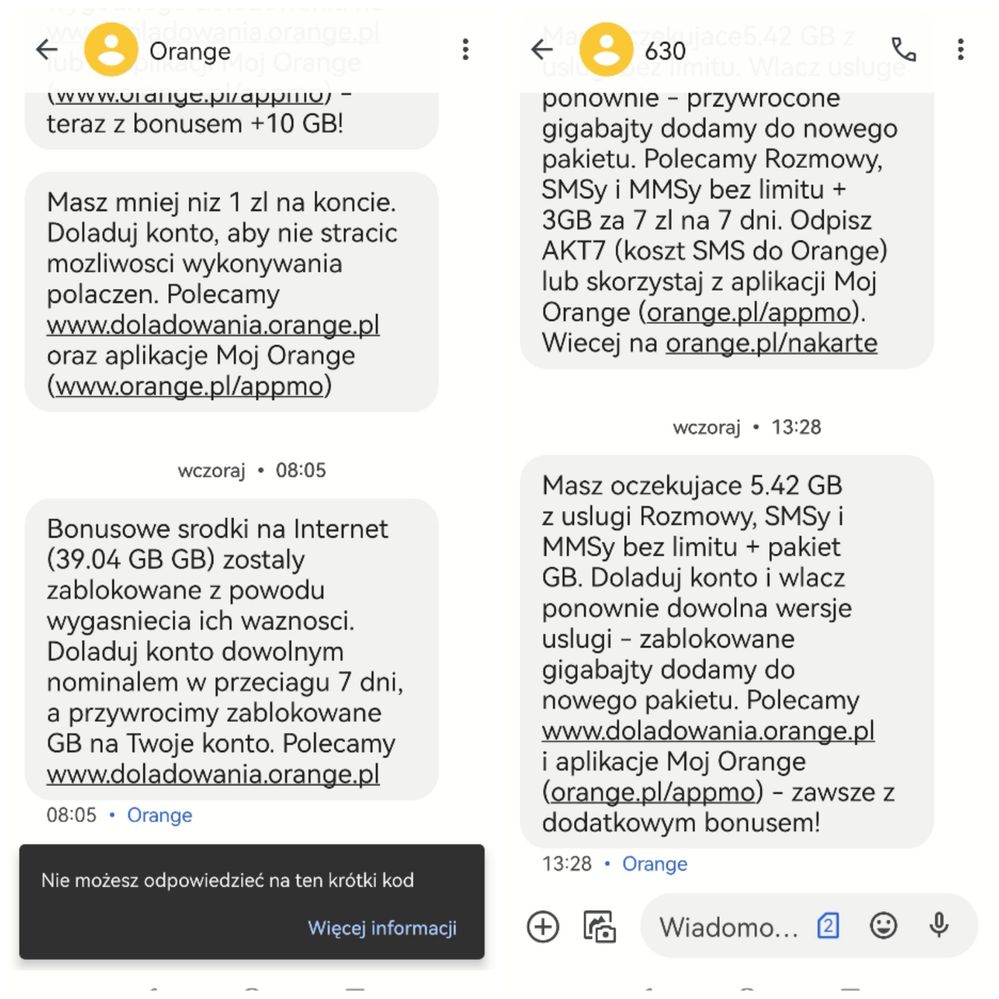Open doladowania link in the Bonusowe srodki message
Viewport: 999px width, 999px height.
[213, 774]
